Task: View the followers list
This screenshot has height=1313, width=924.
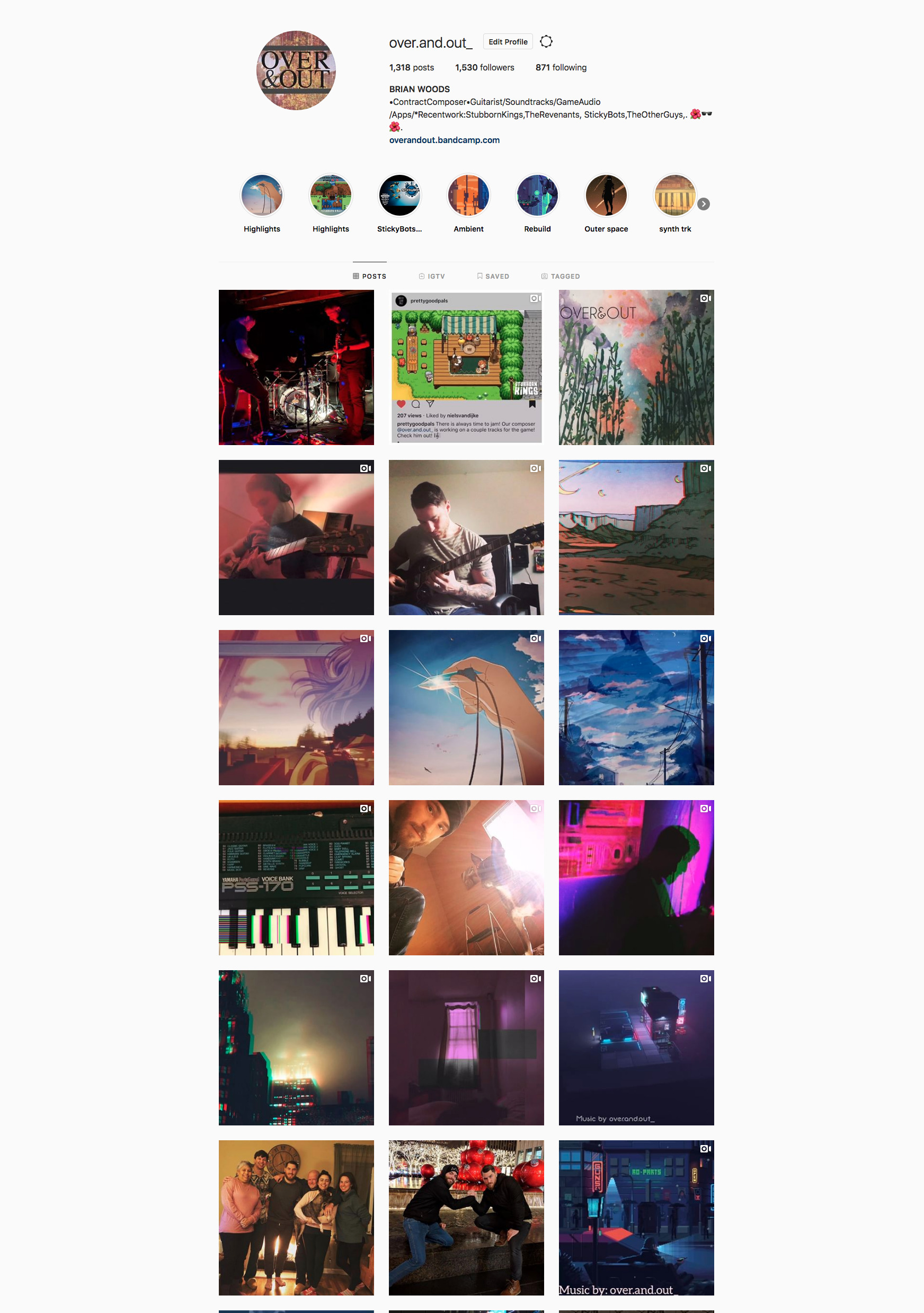Action: pos(484,67)
